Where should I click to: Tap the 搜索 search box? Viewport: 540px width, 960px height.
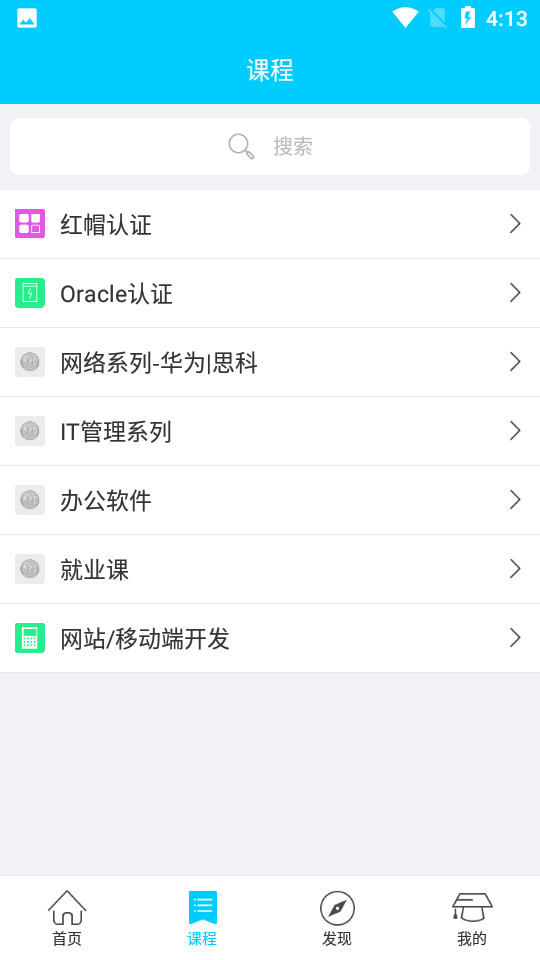pos(270,146)
